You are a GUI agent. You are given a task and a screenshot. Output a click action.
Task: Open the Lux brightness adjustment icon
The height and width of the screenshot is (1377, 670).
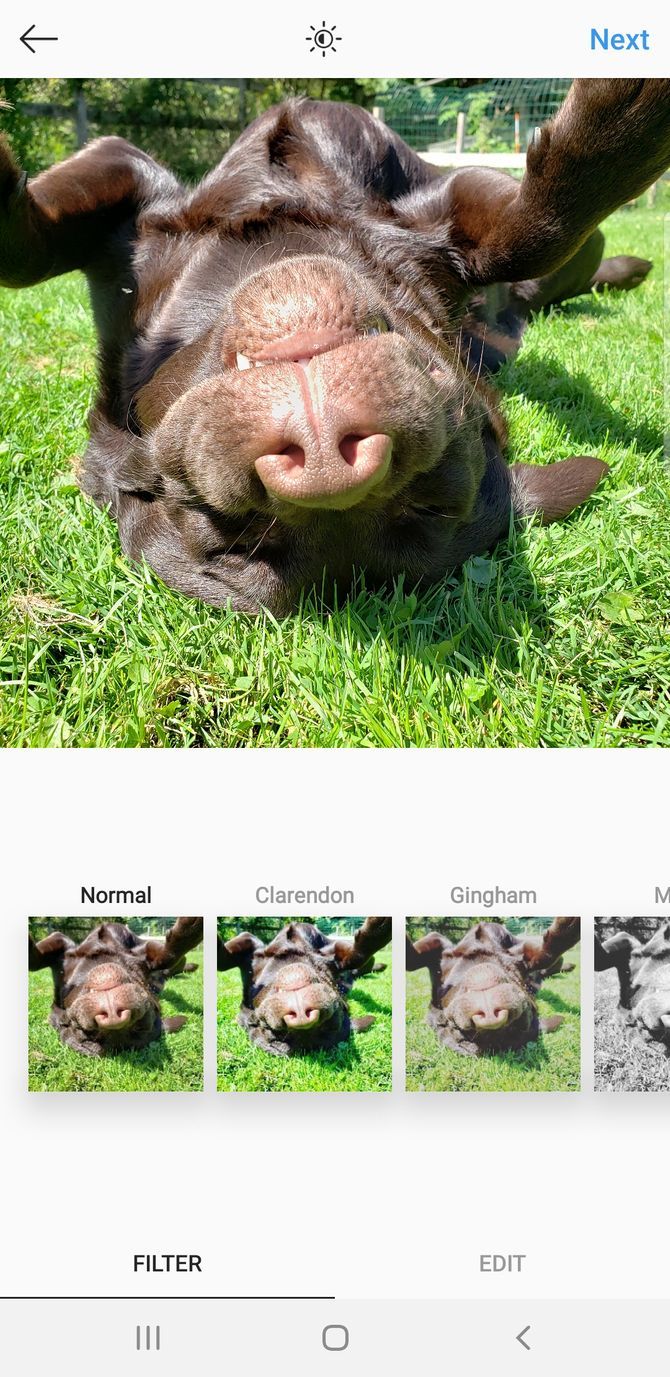[x=323, y=39]
